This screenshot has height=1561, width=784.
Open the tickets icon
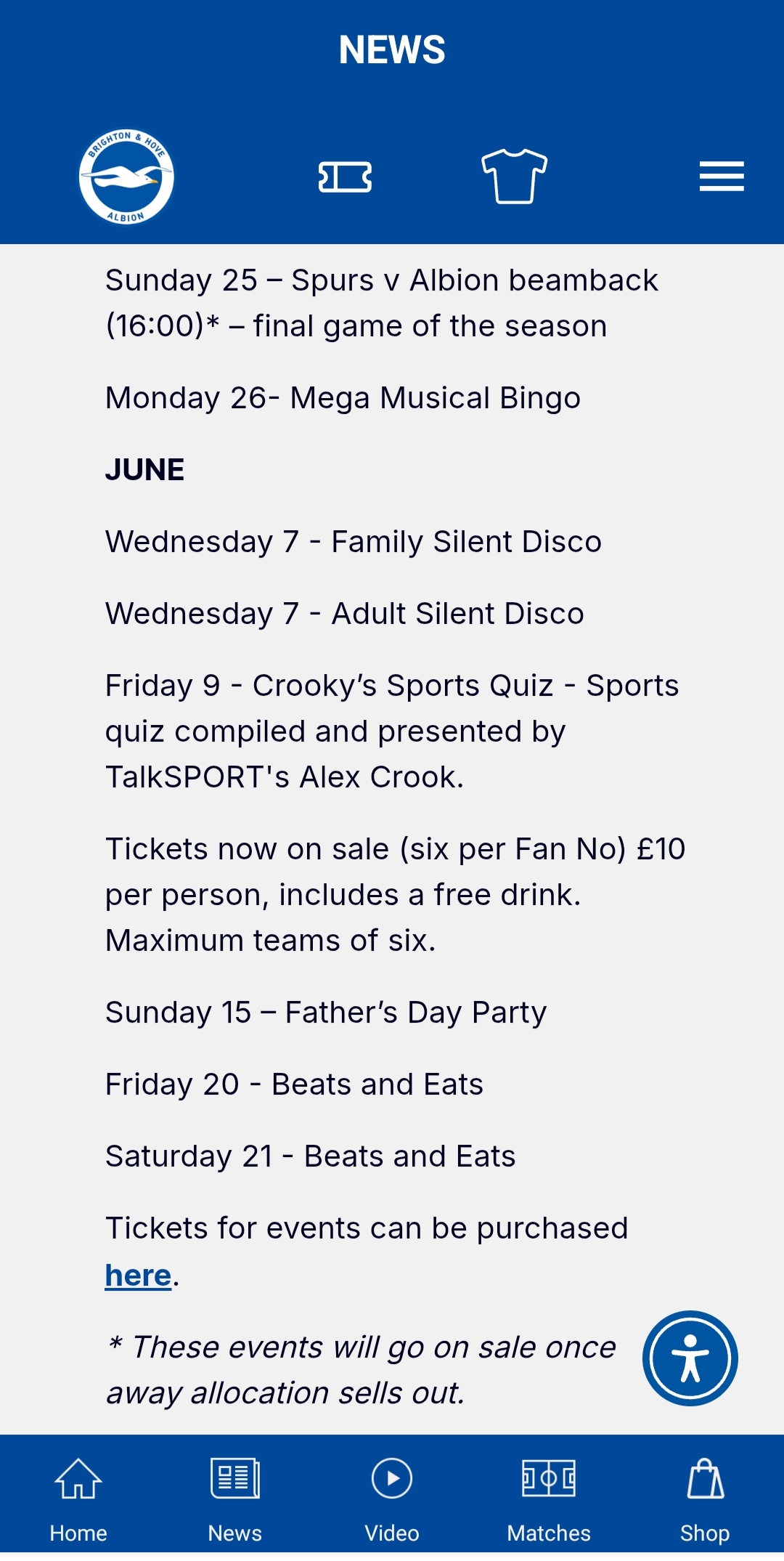point(346,177)
